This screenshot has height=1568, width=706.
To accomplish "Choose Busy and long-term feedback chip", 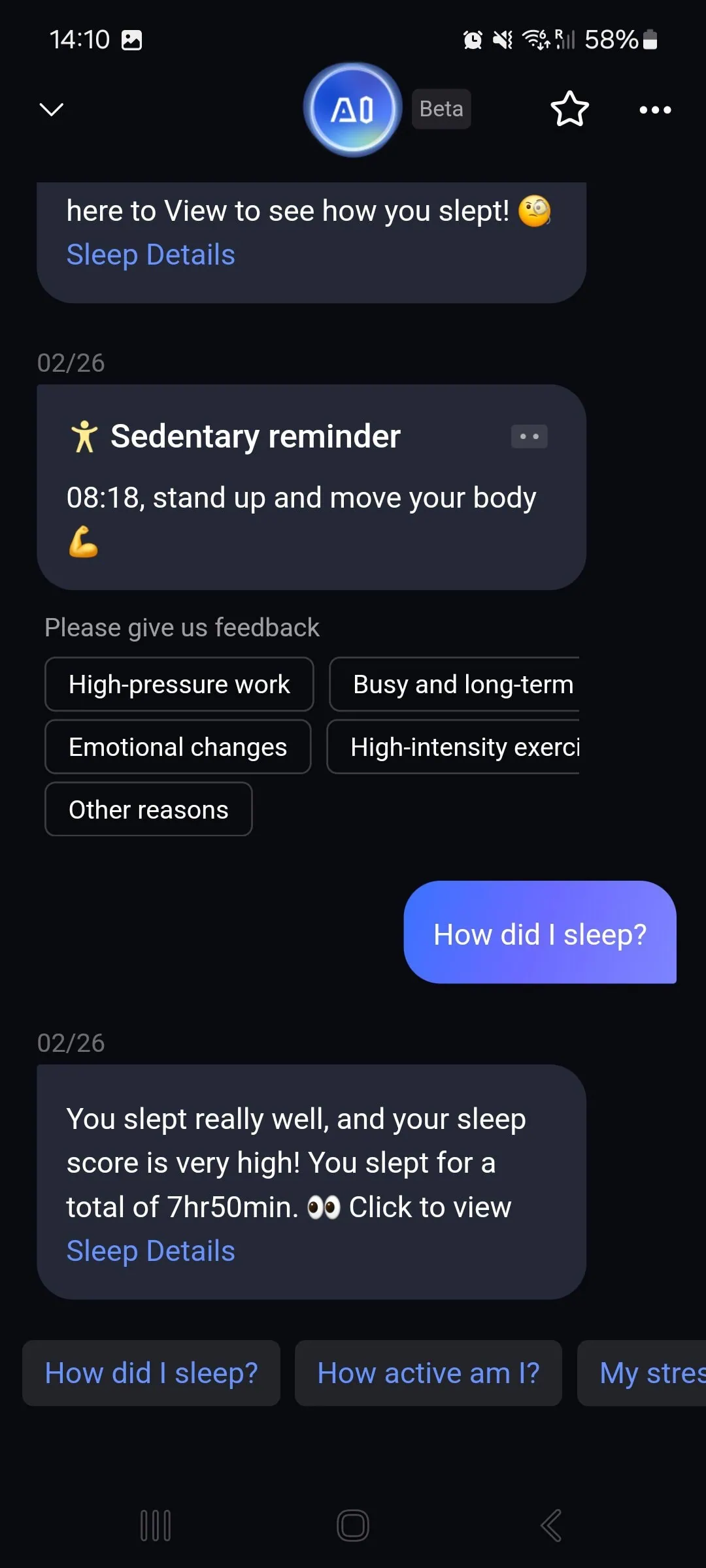I will [458, 685].
